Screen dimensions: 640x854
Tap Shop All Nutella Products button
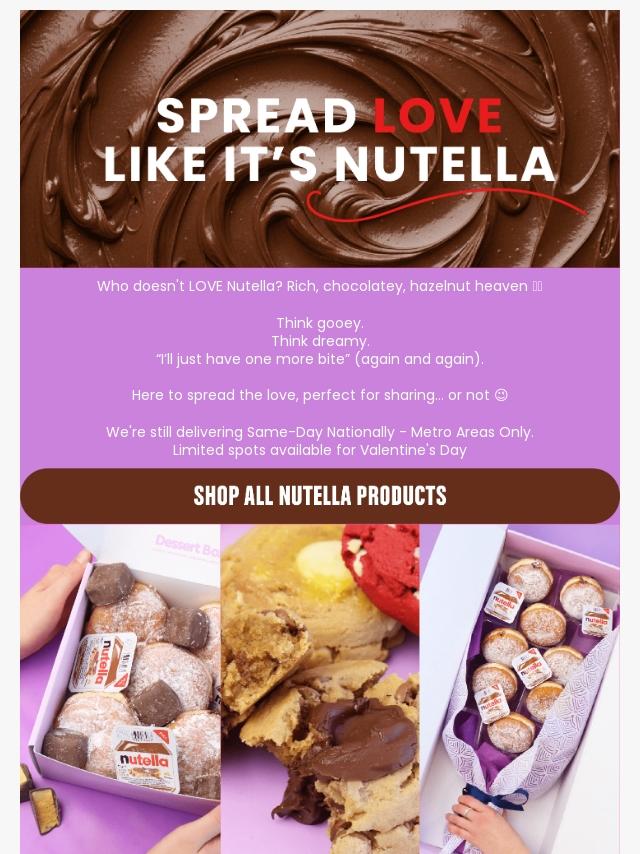pos(320,496)
